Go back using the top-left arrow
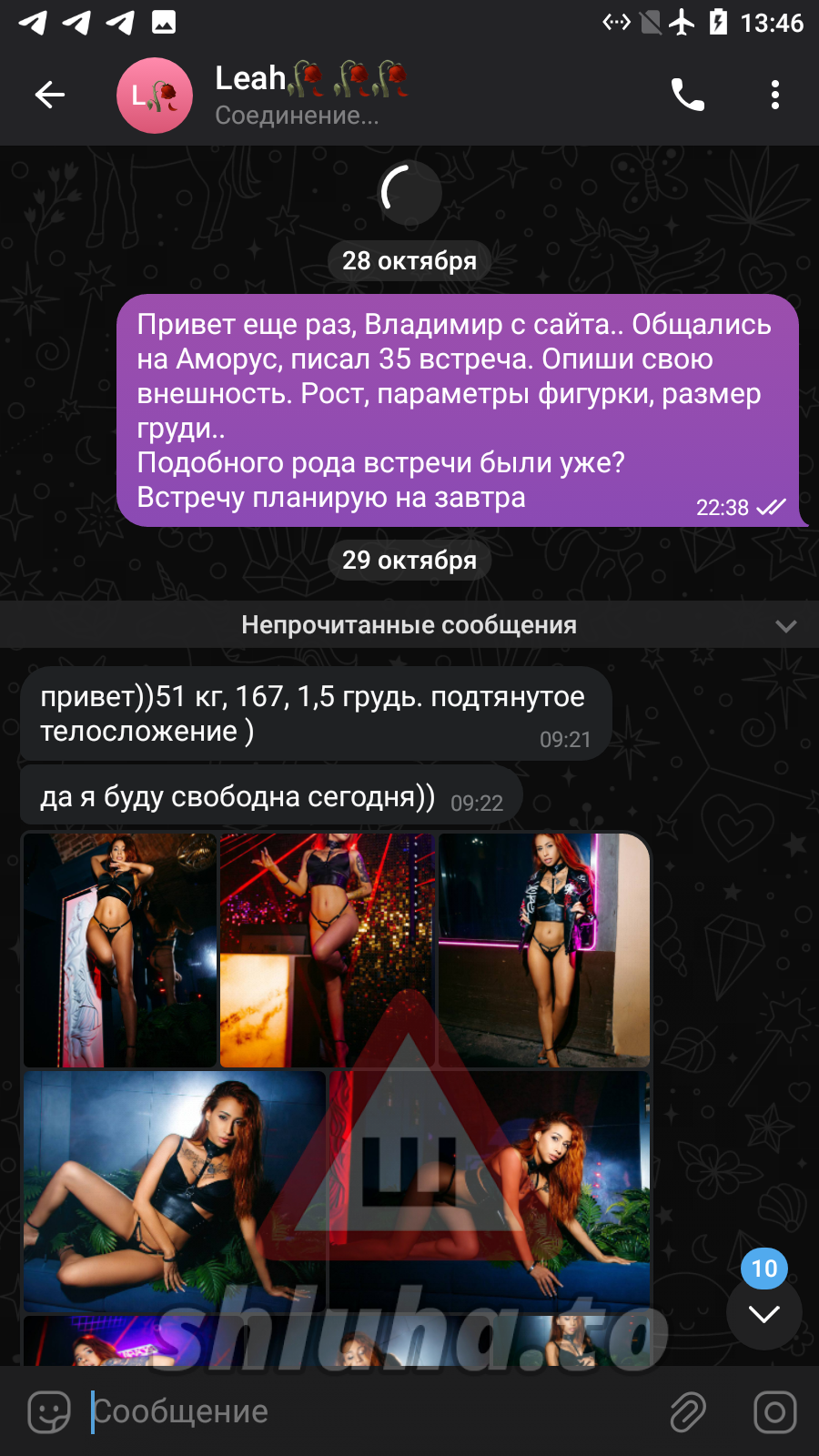The width and height of the screenshot is (819, 1456). [49, 95]
